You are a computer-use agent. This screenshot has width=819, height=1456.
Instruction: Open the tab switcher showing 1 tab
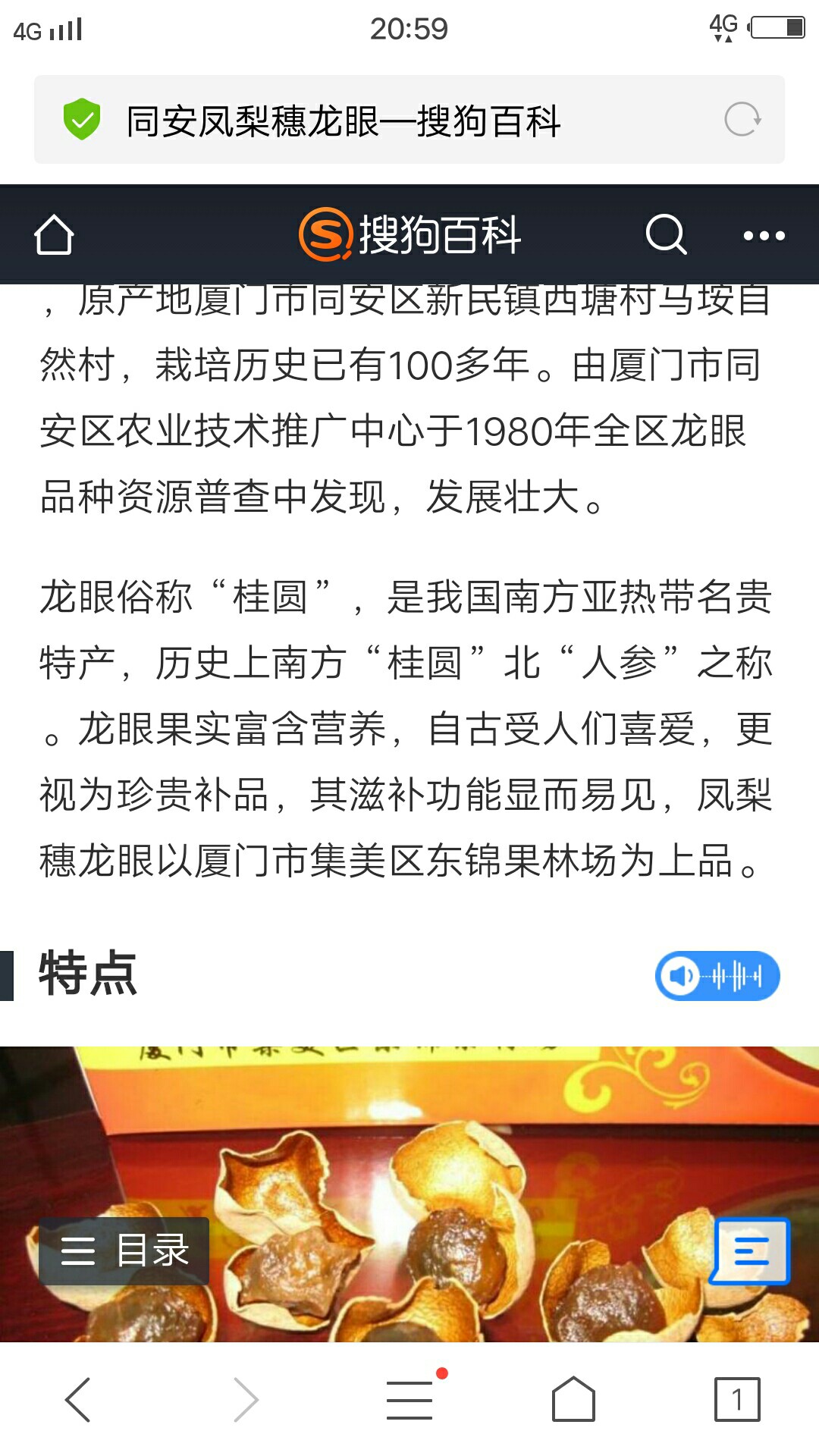click(737, 1399)
